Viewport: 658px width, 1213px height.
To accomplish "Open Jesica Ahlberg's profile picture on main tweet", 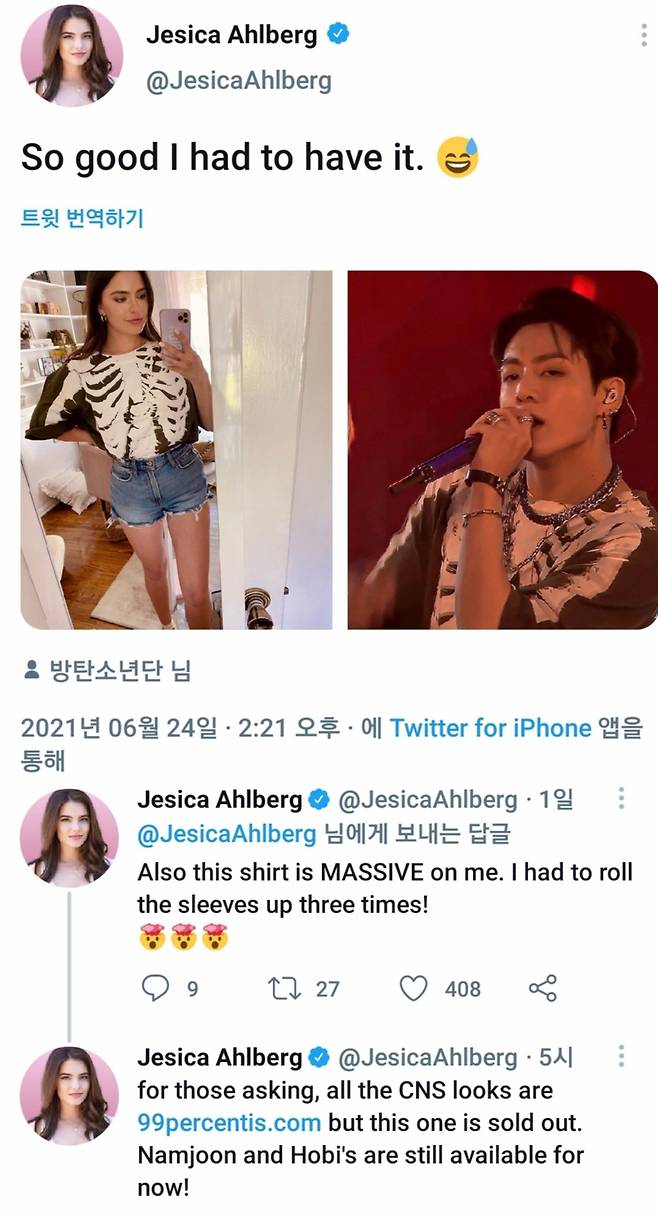I will pyautogui.click(x=71, y=56).
